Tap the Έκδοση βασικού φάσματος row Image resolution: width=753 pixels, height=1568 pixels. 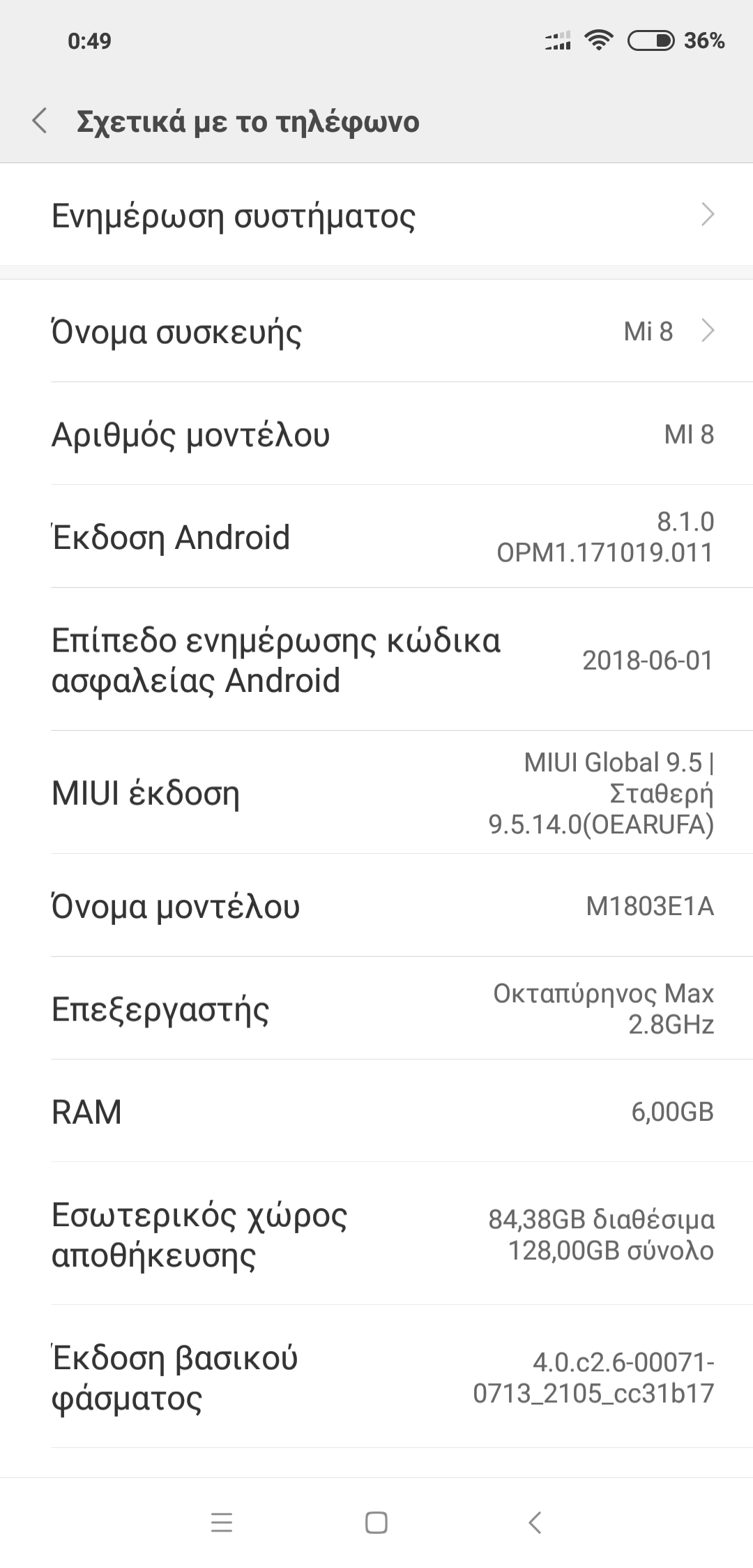(x=376, y=1377)
